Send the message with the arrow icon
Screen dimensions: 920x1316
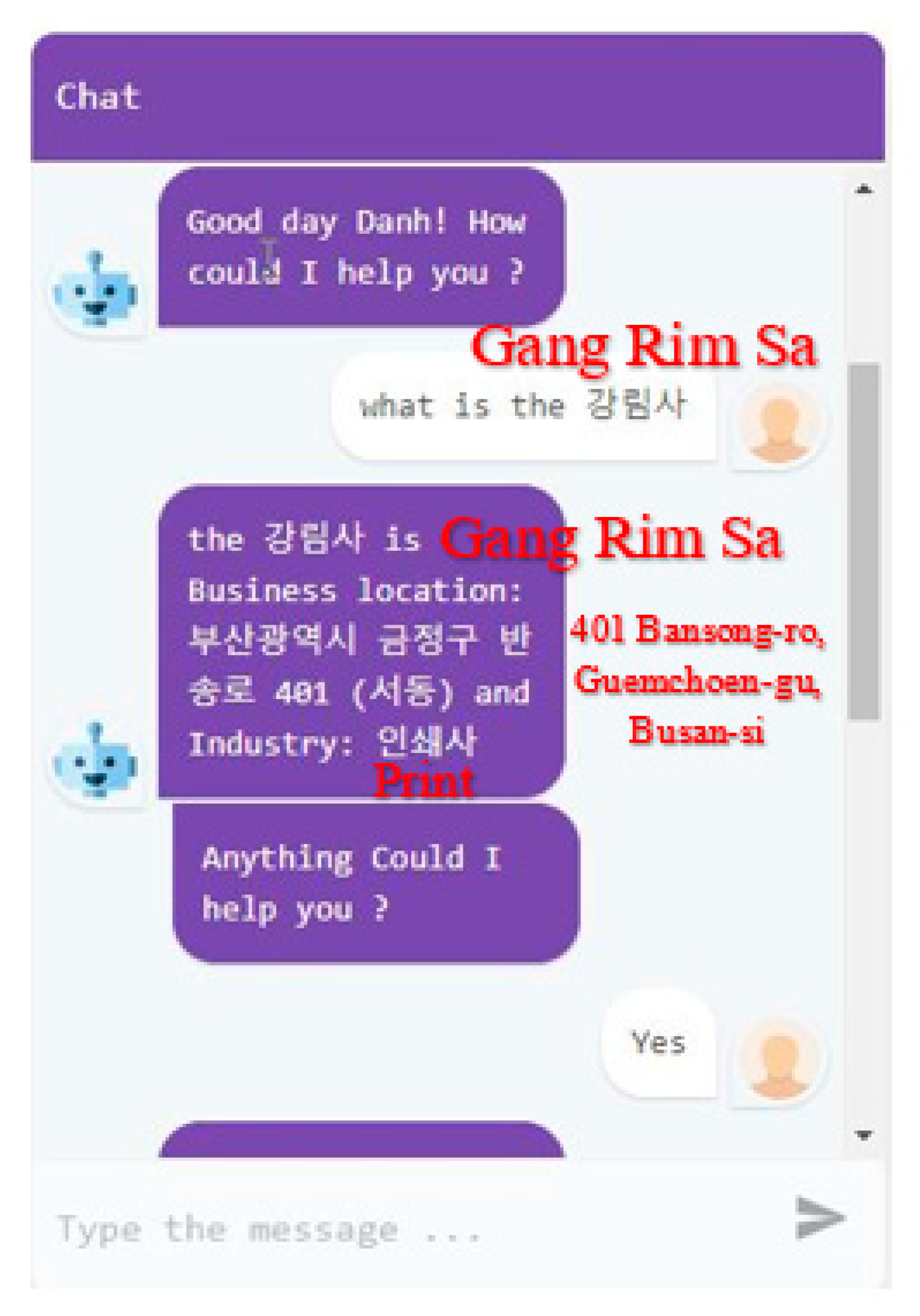pyautogui.click(x=819, y=1217)
